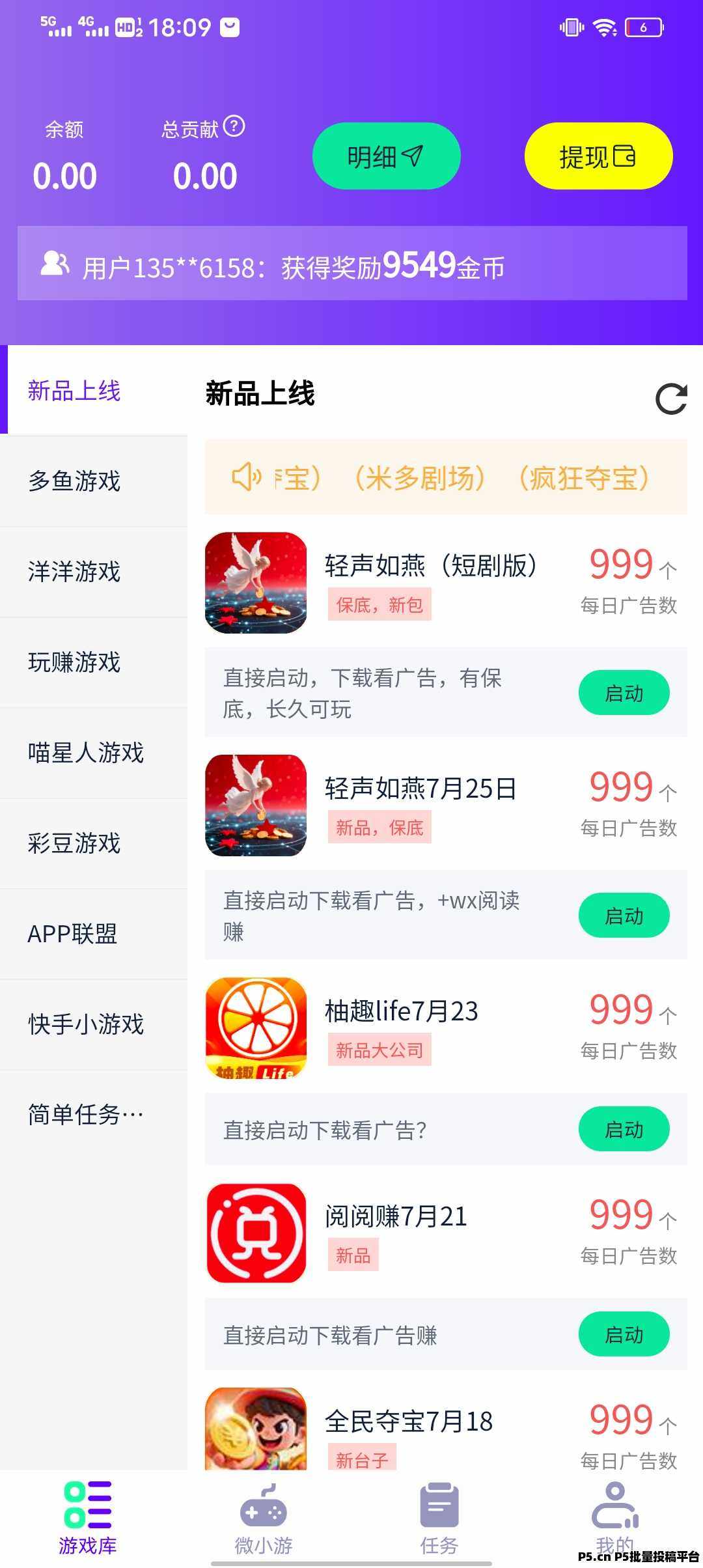Refresh the 新品上线 list

(671, 399)
